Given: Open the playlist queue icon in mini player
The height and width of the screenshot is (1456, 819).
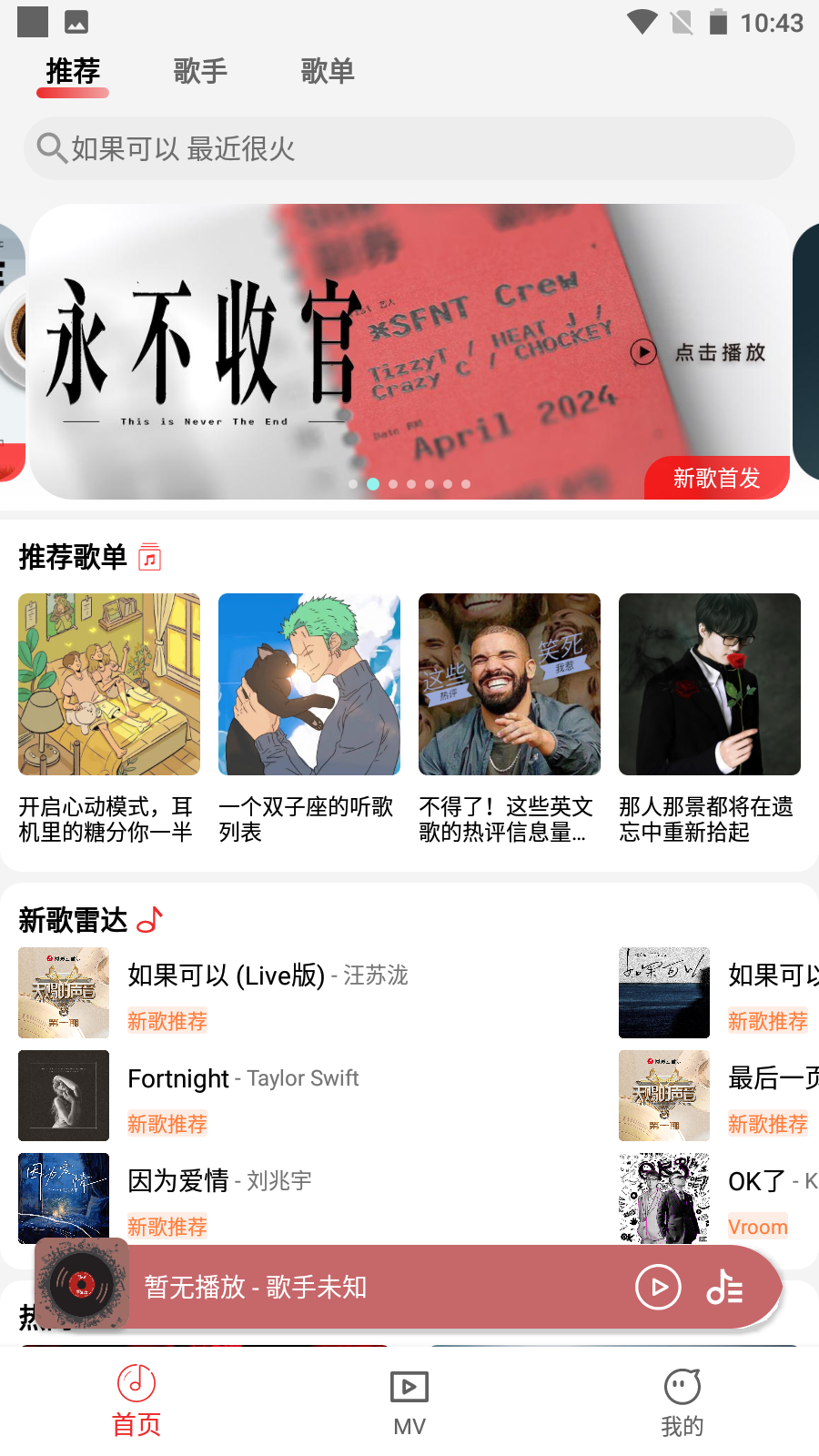Looking at the screenshot, I should coord(725,1287).
